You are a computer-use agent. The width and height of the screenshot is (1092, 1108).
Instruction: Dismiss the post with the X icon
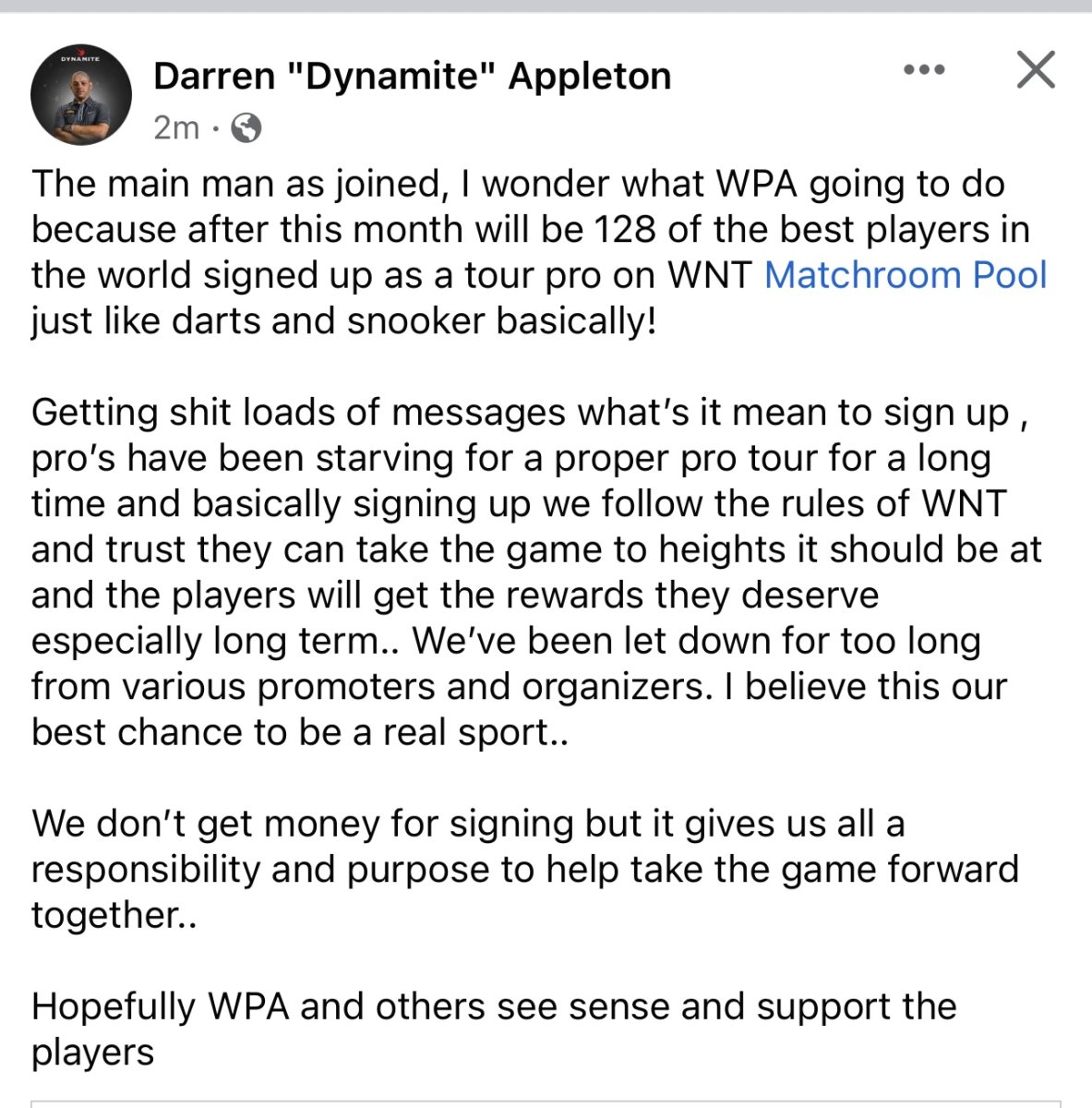point(1035,70)
